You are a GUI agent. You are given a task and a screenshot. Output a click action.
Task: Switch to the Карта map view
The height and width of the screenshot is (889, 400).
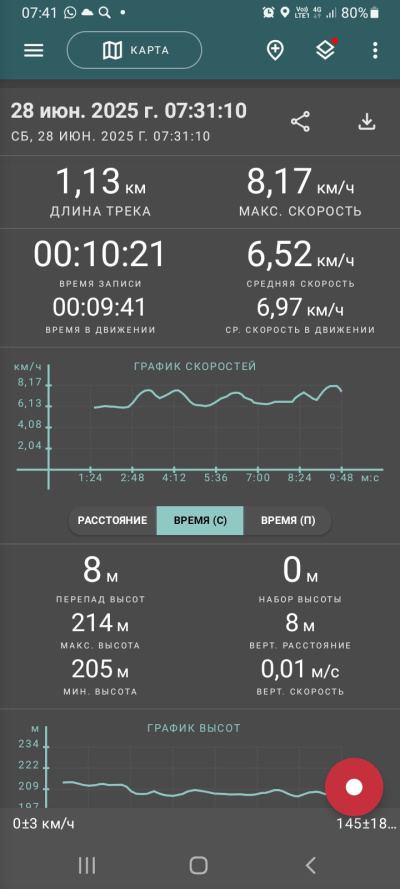click(x=135, y=50)
